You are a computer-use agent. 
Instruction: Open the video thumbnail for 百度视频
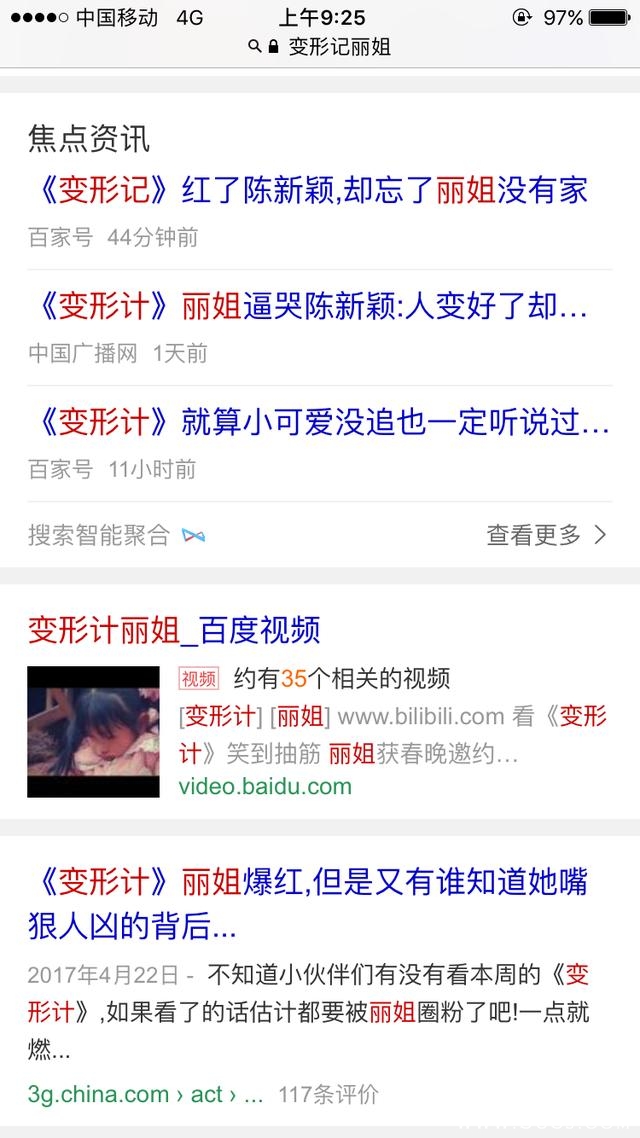93,731
